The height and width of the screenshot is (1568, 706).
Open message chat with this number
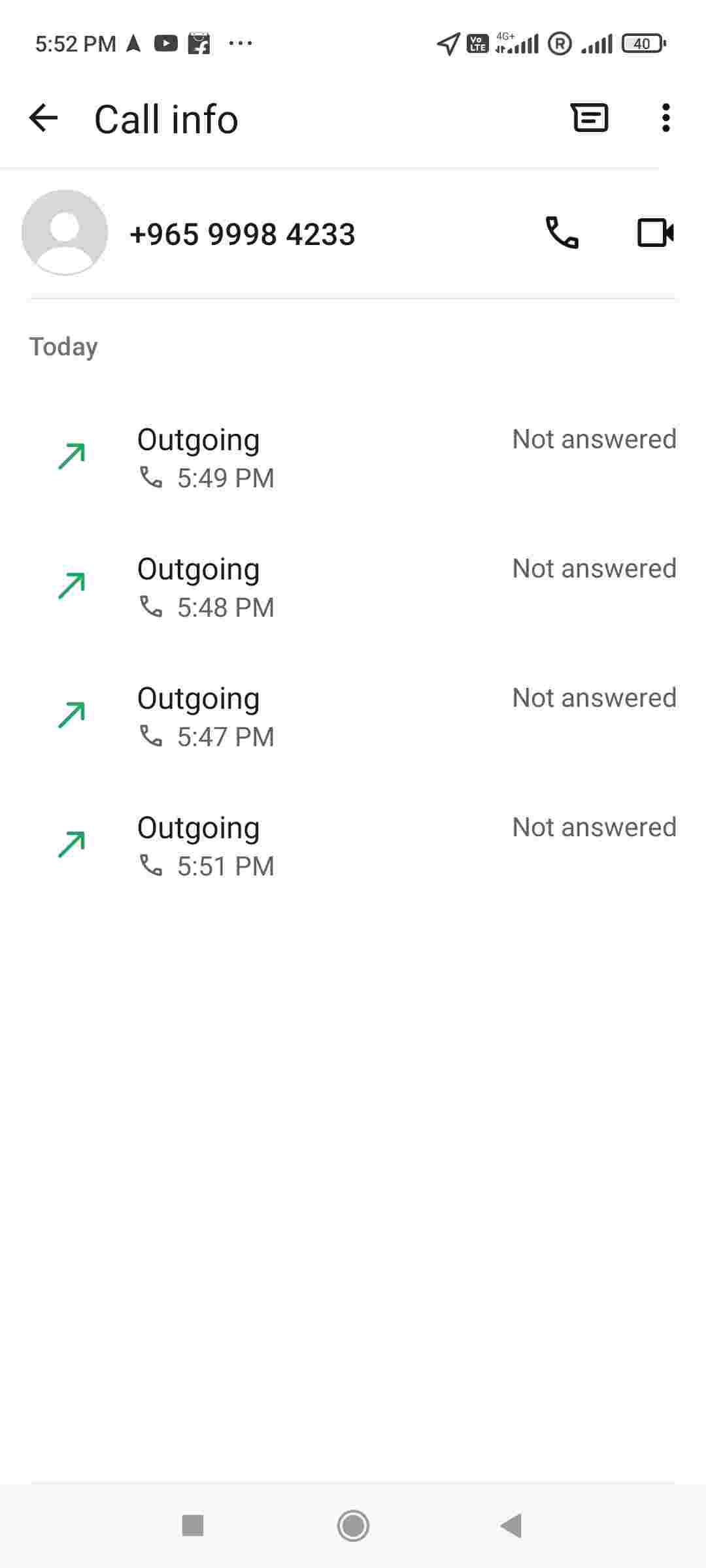[x=590, y=118]
